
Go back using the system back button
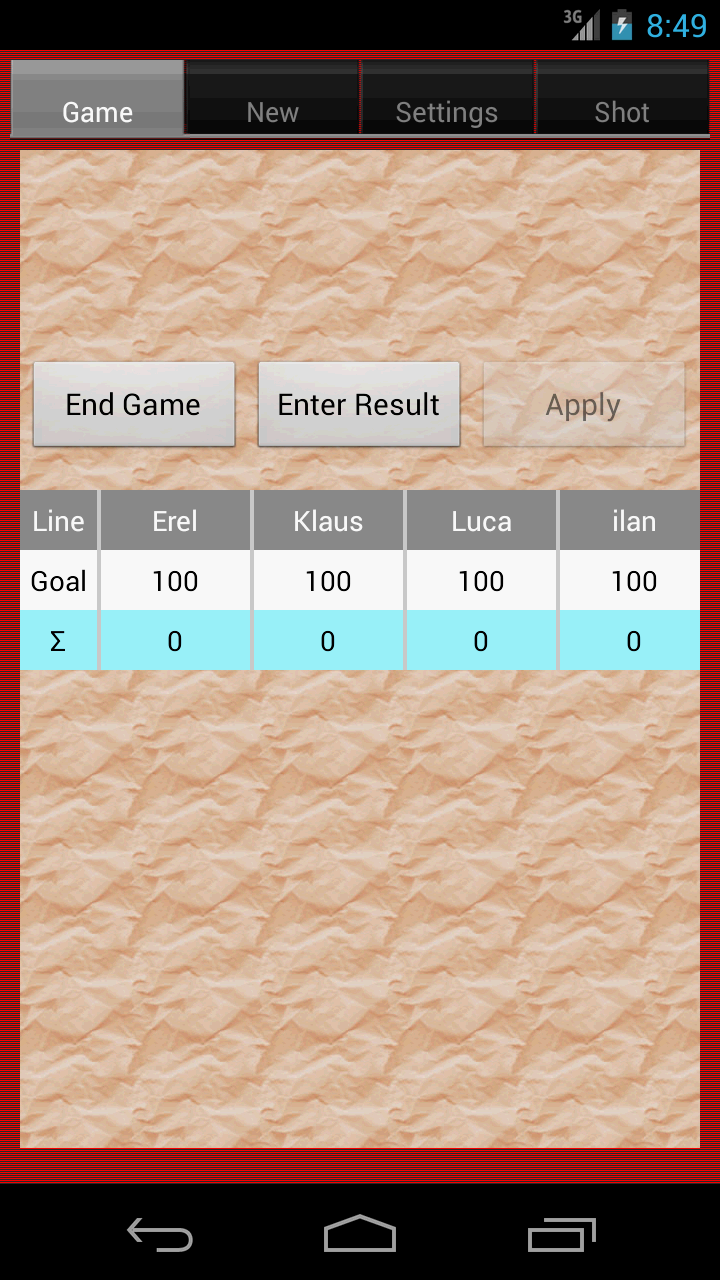160,1234
